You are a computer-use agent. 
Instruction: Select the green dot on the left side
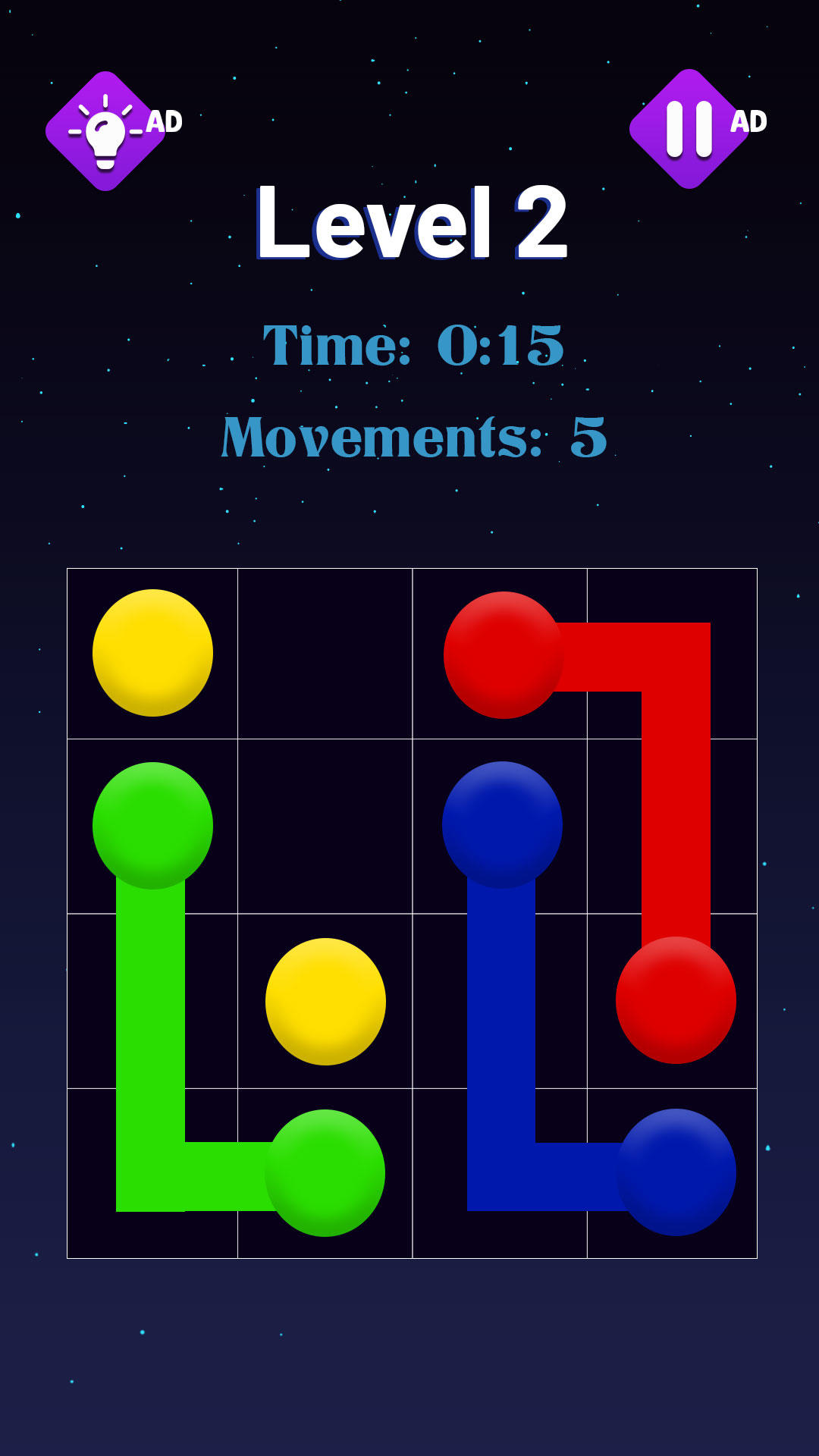154,827
